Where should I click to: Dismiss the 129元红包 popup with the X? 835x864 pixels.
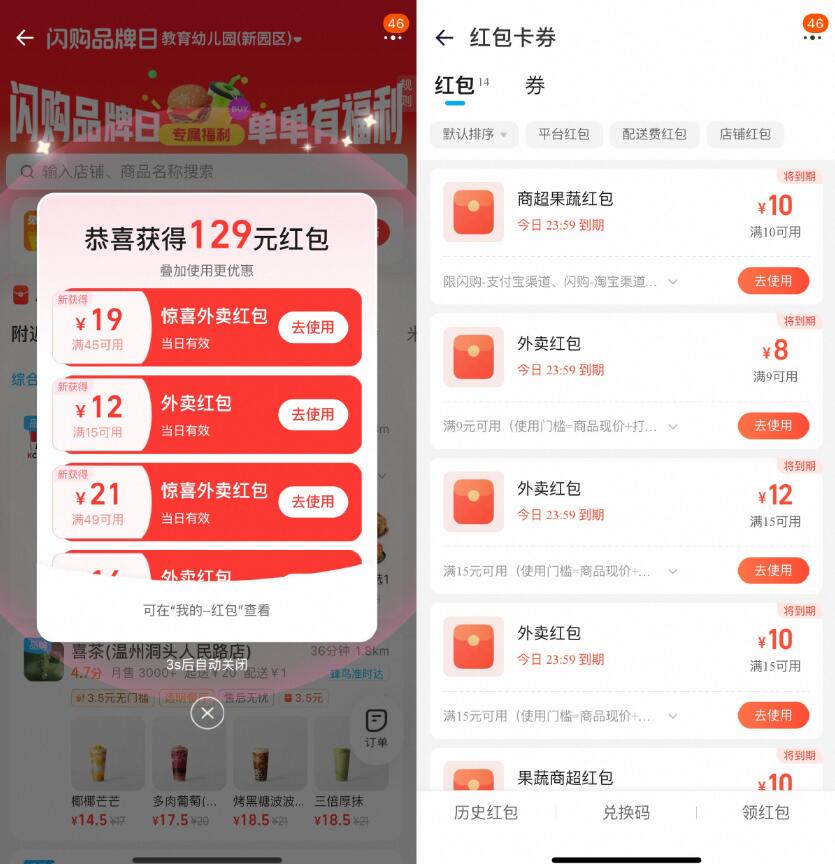tap(207, 713)
